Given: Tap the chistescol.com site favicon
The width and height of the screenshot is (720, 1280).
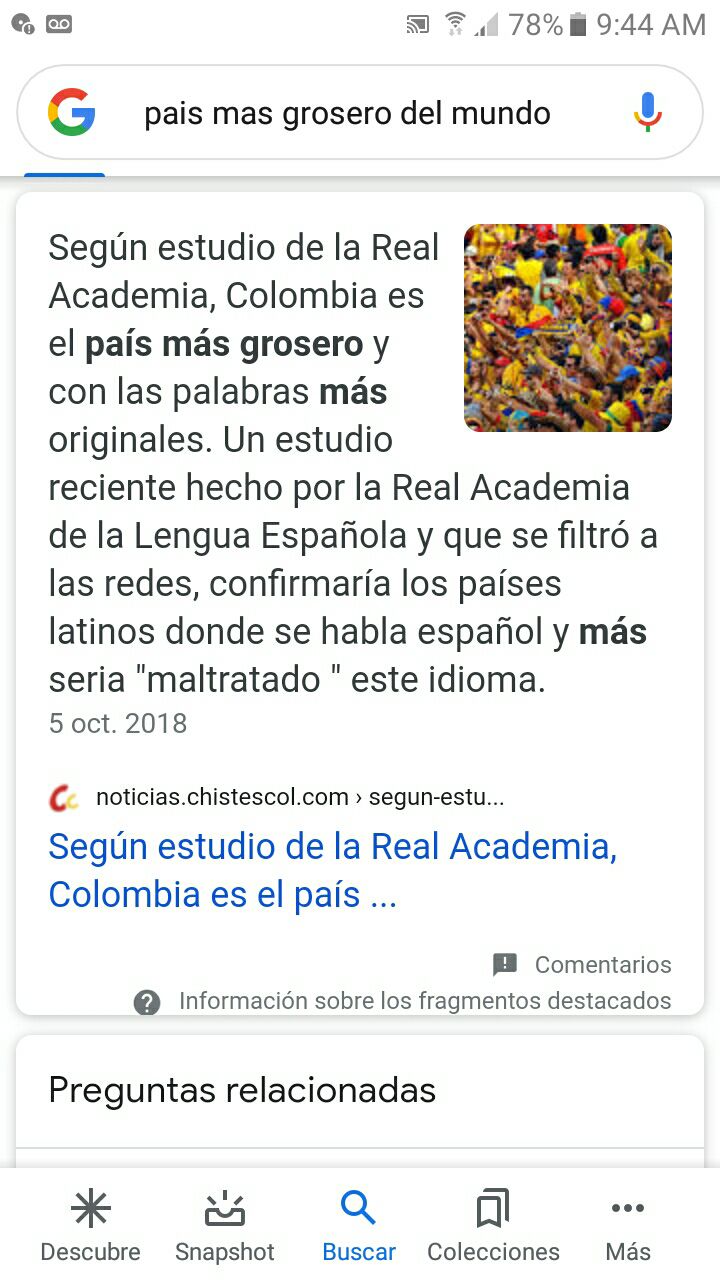Looking at the screenshot, I should point(61,796).
